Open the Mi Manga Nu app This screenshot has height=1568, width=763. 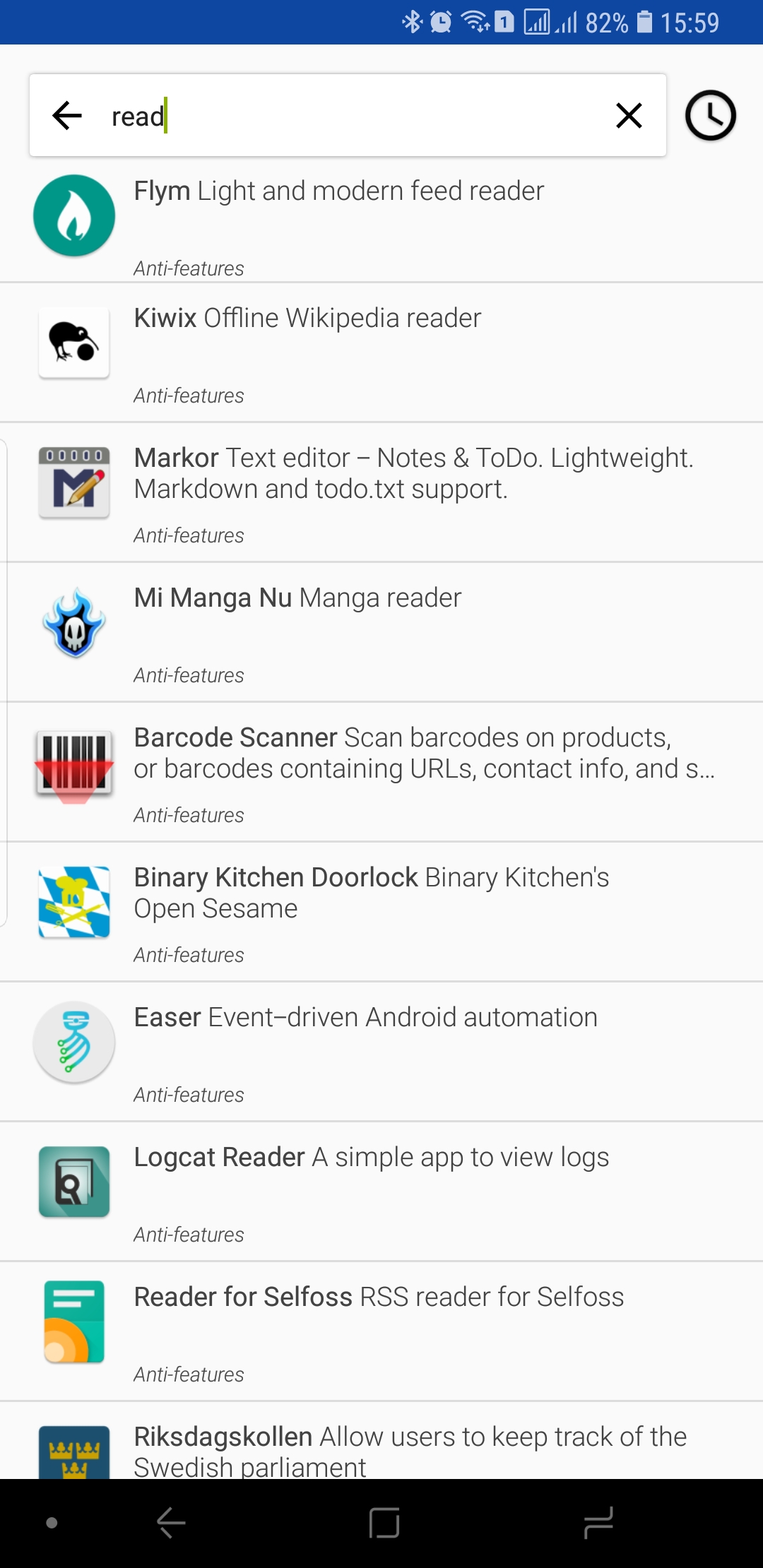tap(381, 632)
